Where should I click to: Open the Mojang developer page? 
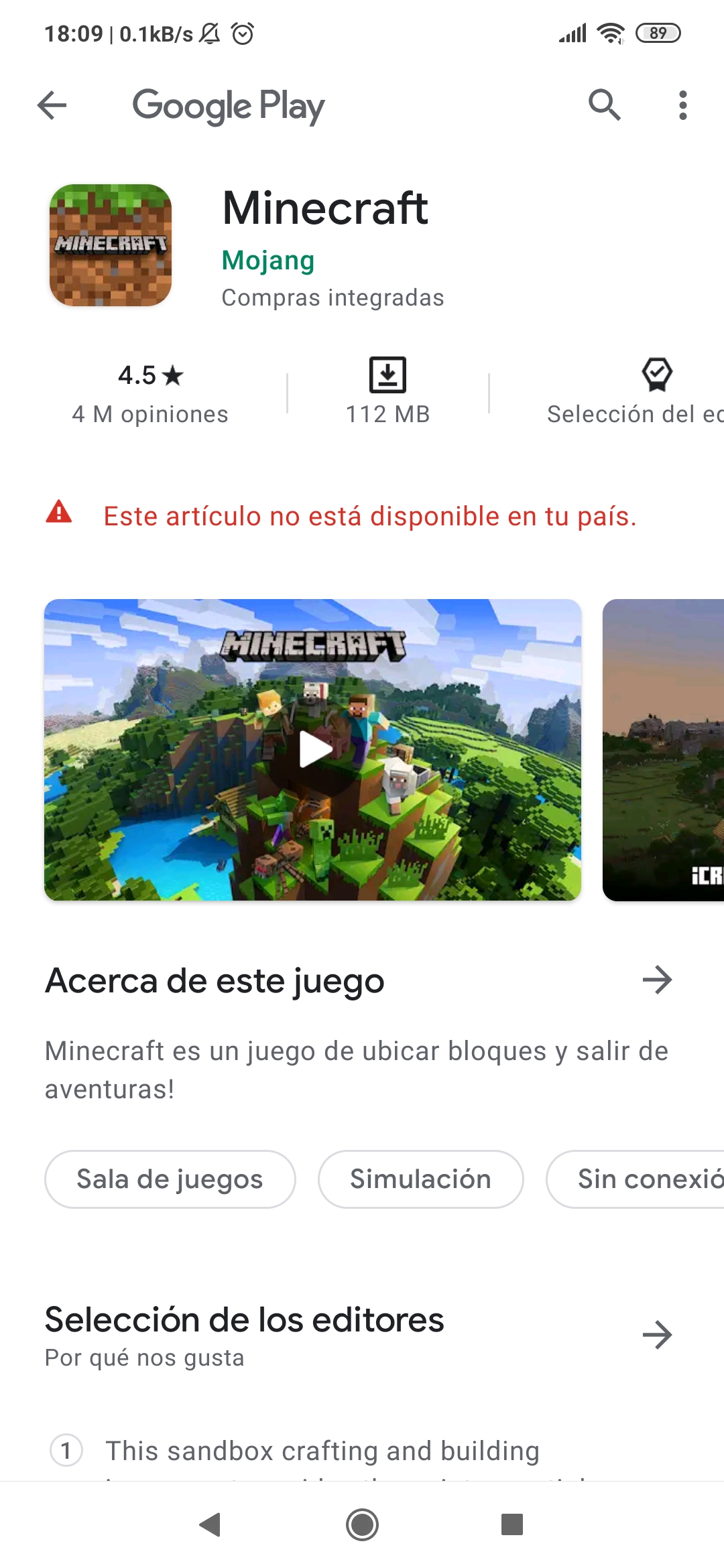(x=268, y=260)
